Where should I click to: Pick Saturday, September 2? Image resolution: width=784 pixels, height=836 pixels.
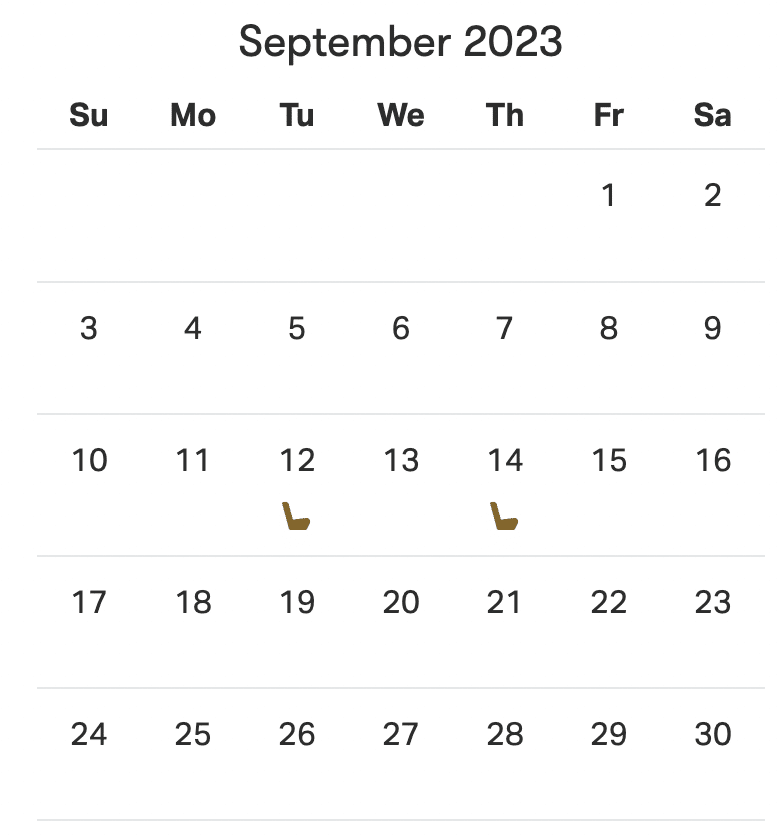point(712,195)
